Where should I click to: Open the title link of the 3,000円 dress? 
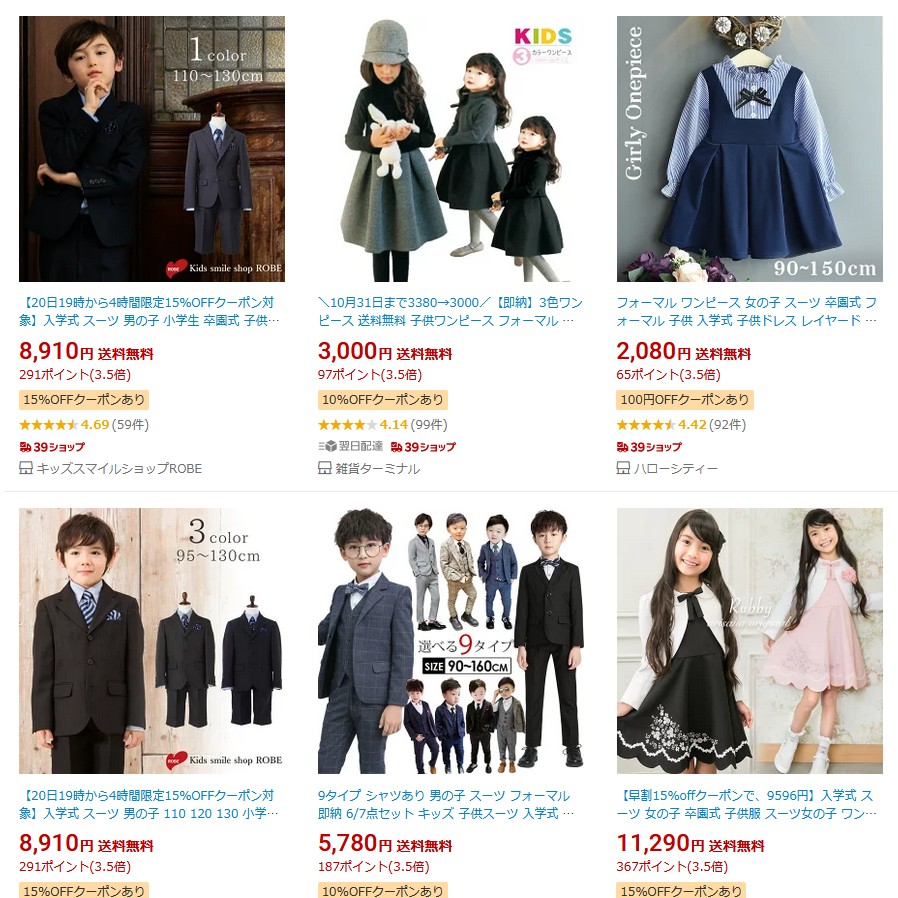tap(451, 311)
